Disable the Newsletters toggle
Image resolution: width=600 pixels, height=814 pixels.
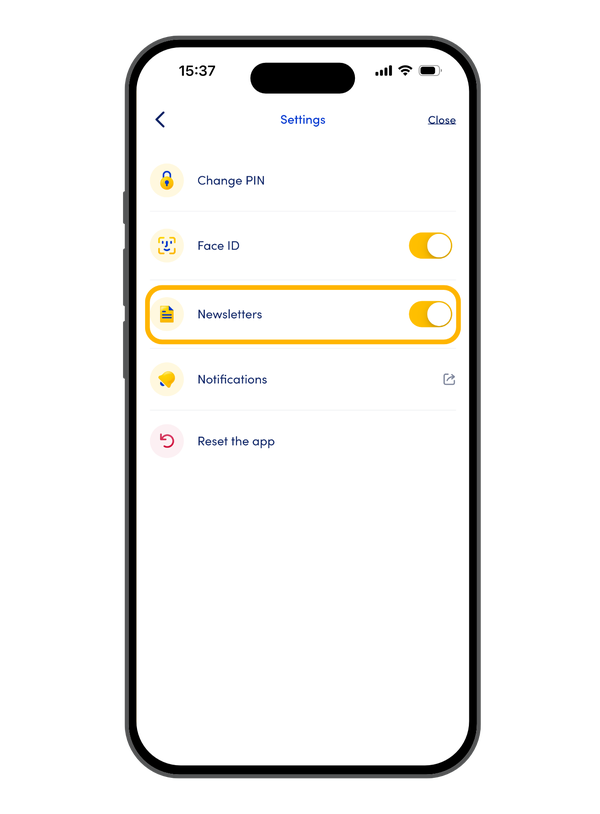(430, 314)
